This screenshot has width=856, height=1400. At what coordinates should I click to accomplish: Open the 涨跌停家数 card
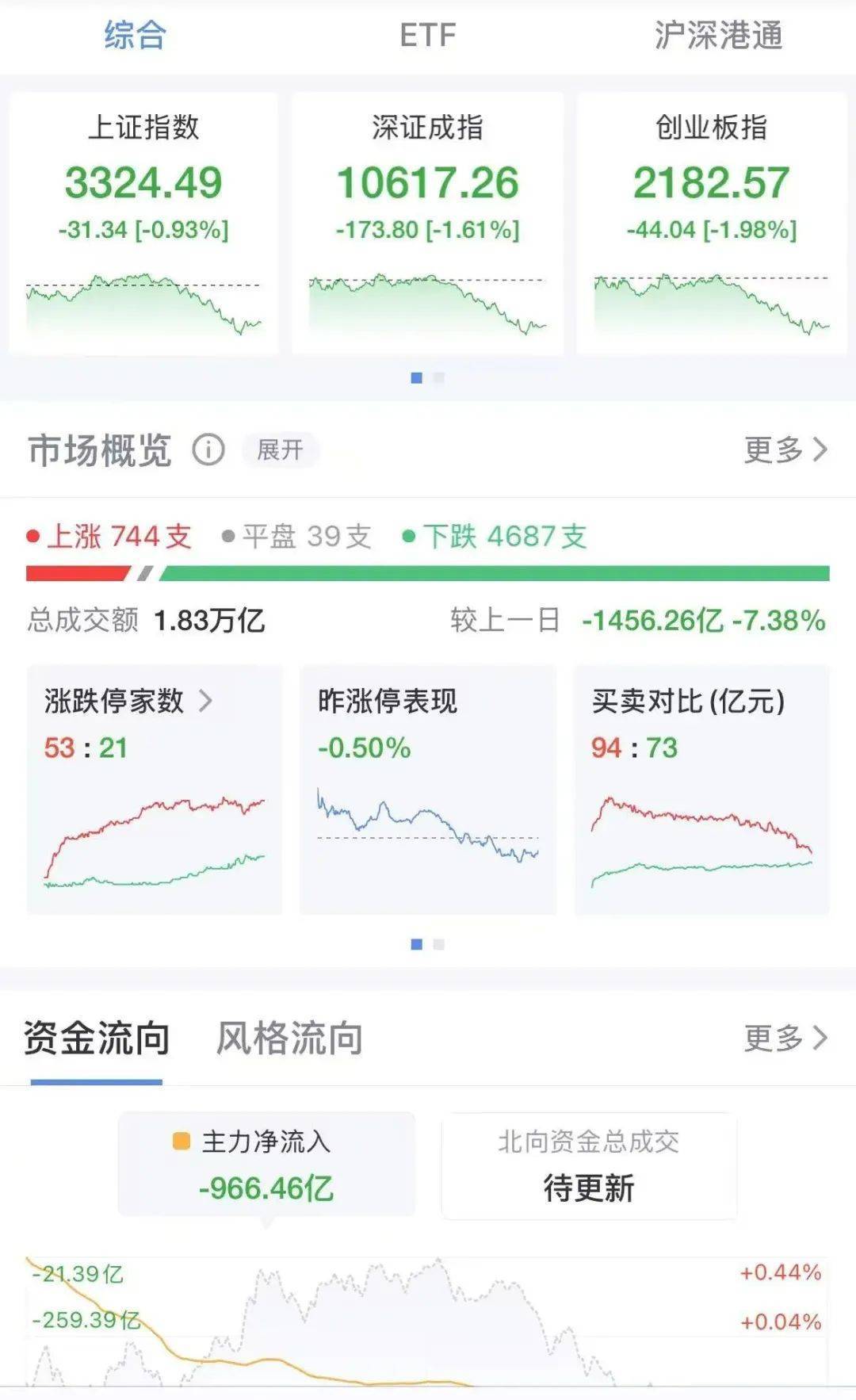click(155, 790)
